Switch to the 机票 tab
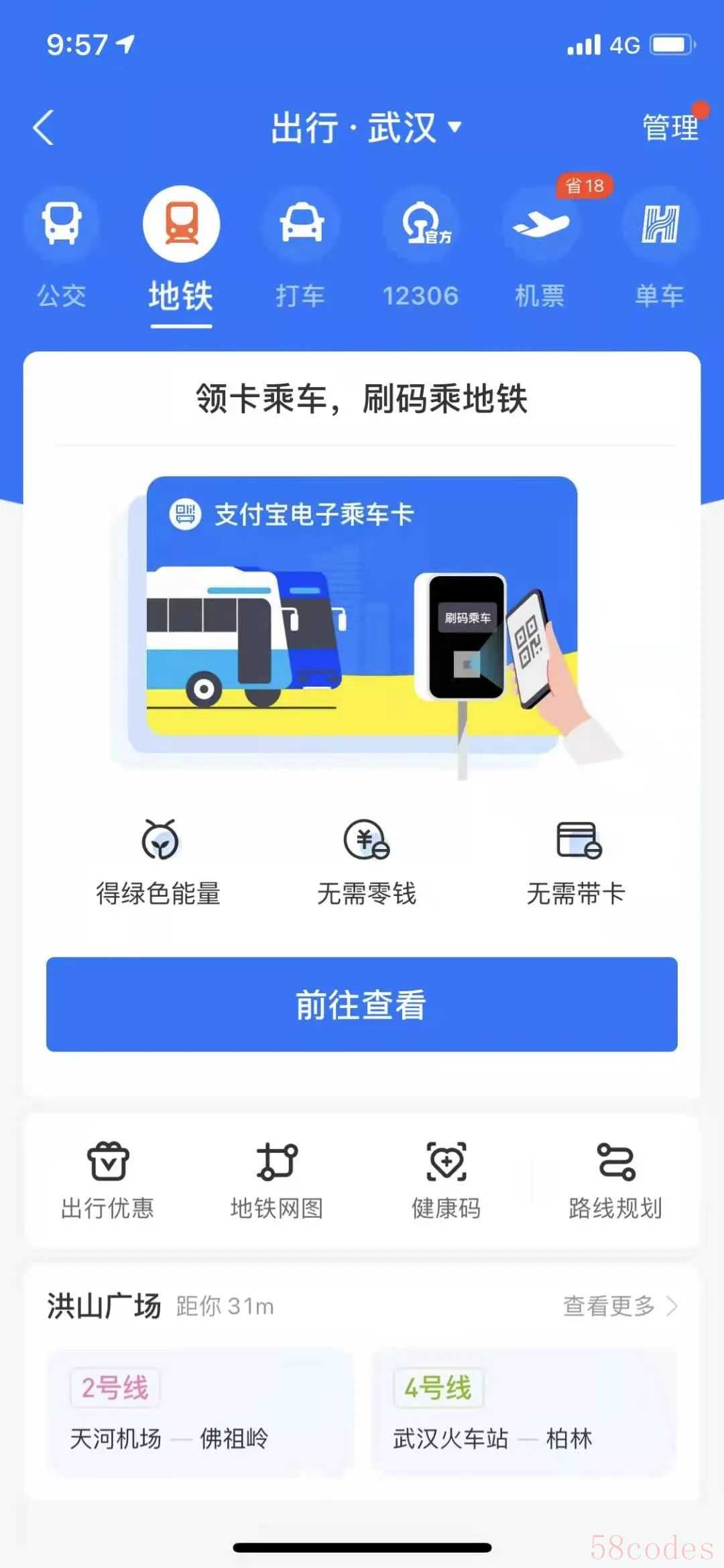The height and width of the screenshot is (1568, 724). point(540,248)
